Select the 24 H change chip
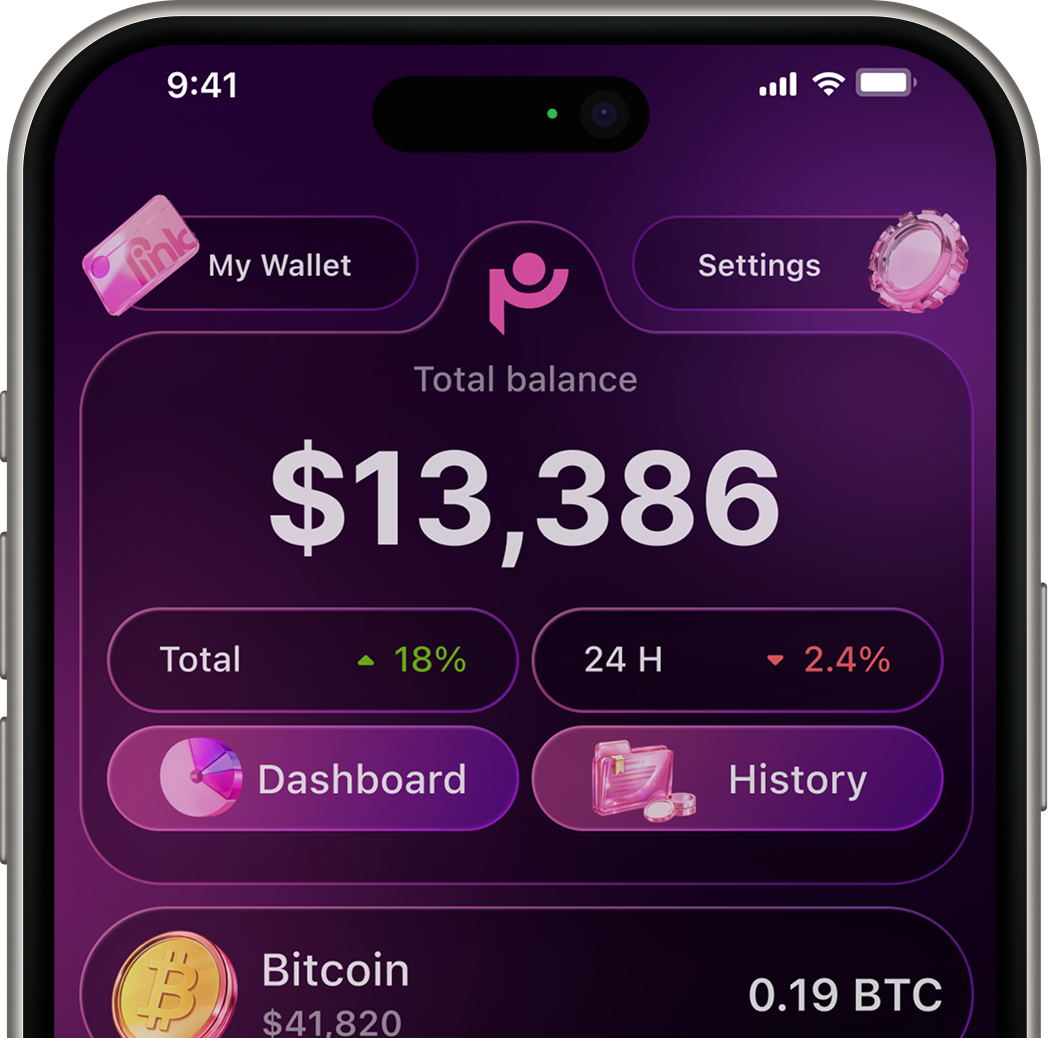The image size is (1048, 1038). 737,660
